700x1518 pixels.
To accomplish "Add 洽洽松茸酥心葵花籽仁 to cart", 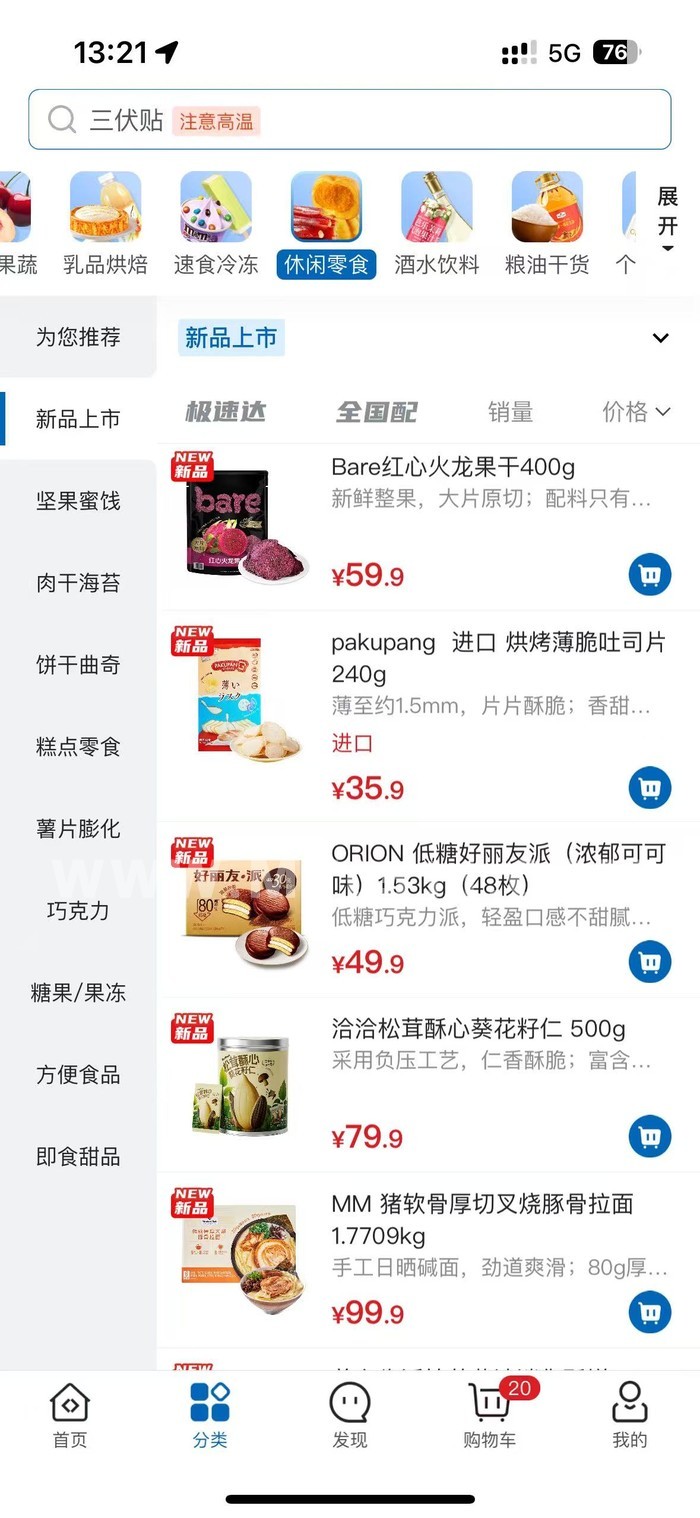I will 650,1136.
